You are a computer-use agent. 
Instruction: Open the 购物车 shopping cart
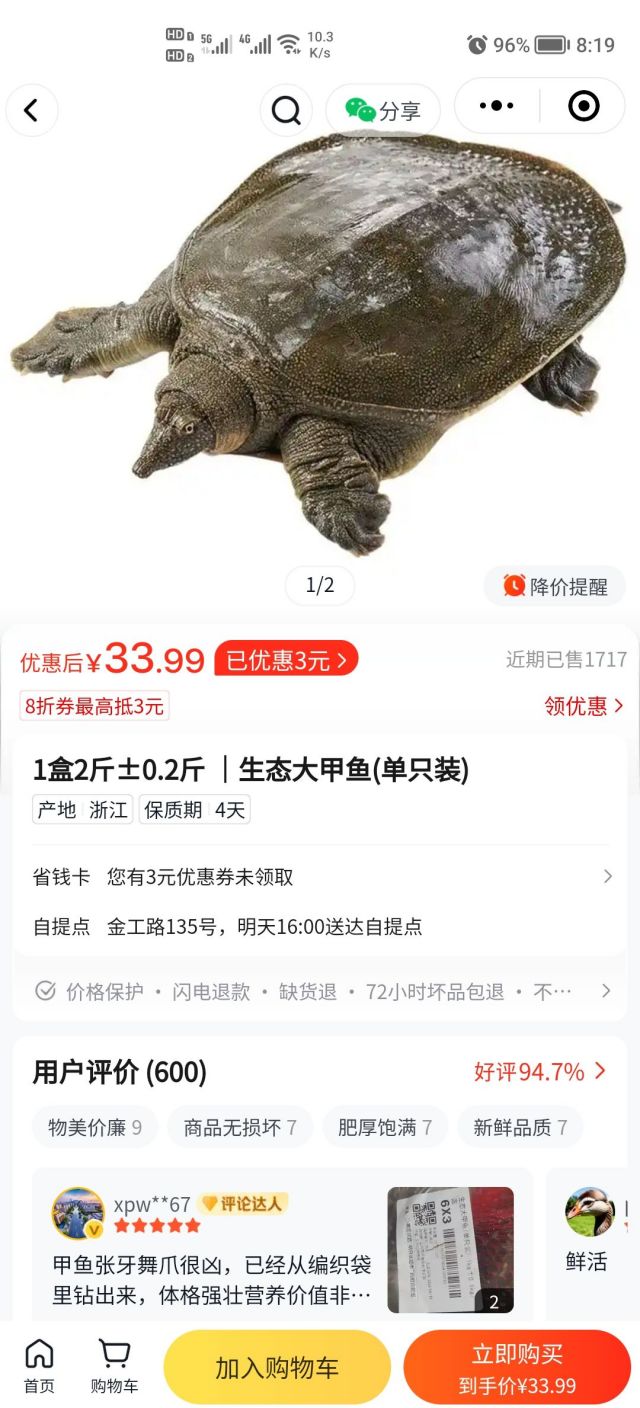point(114,1366)
